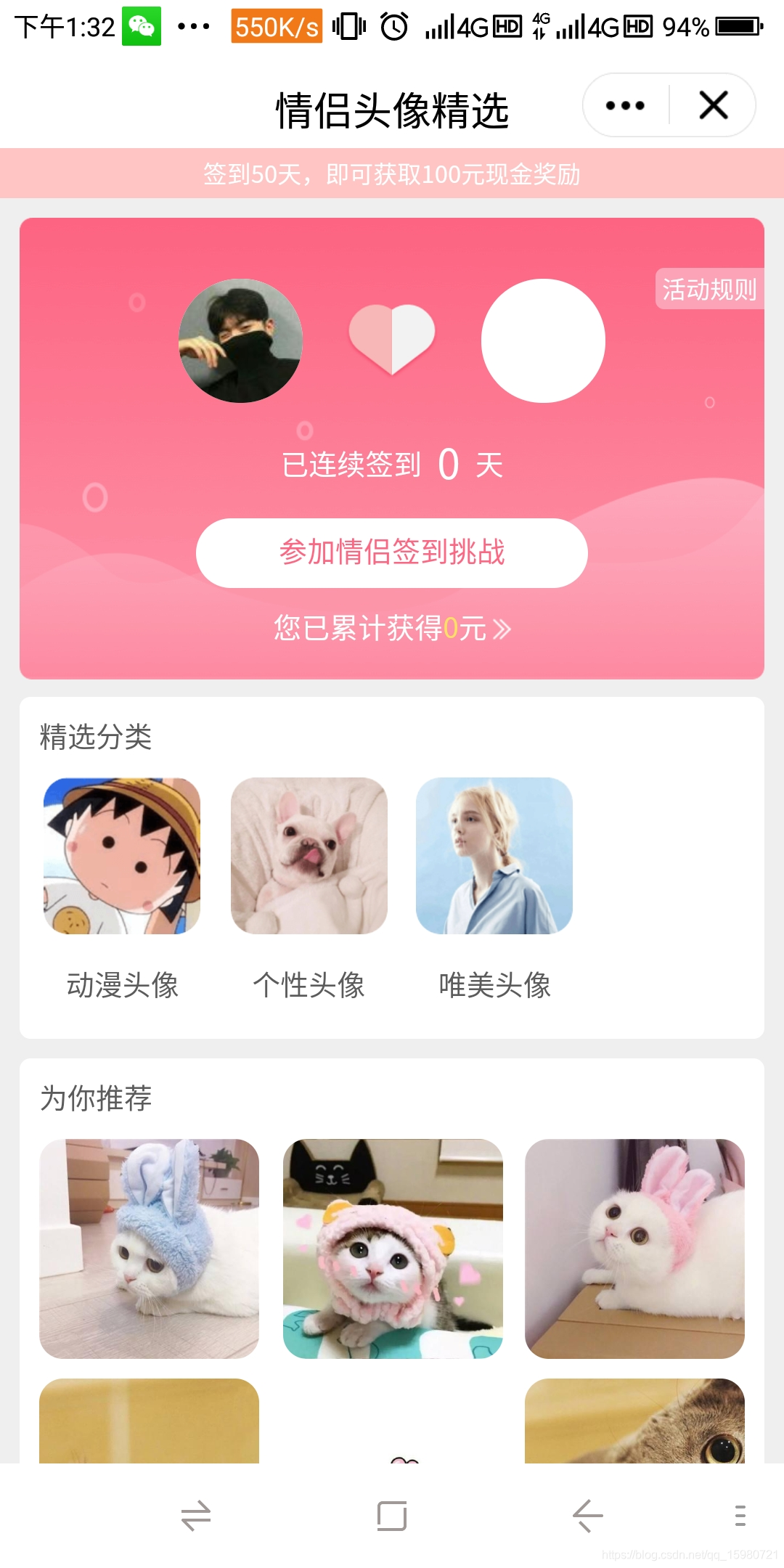Choose the pink bunny ears cat avatar
This screenshot has width=784, height=1568.
tap(634, 1249)
